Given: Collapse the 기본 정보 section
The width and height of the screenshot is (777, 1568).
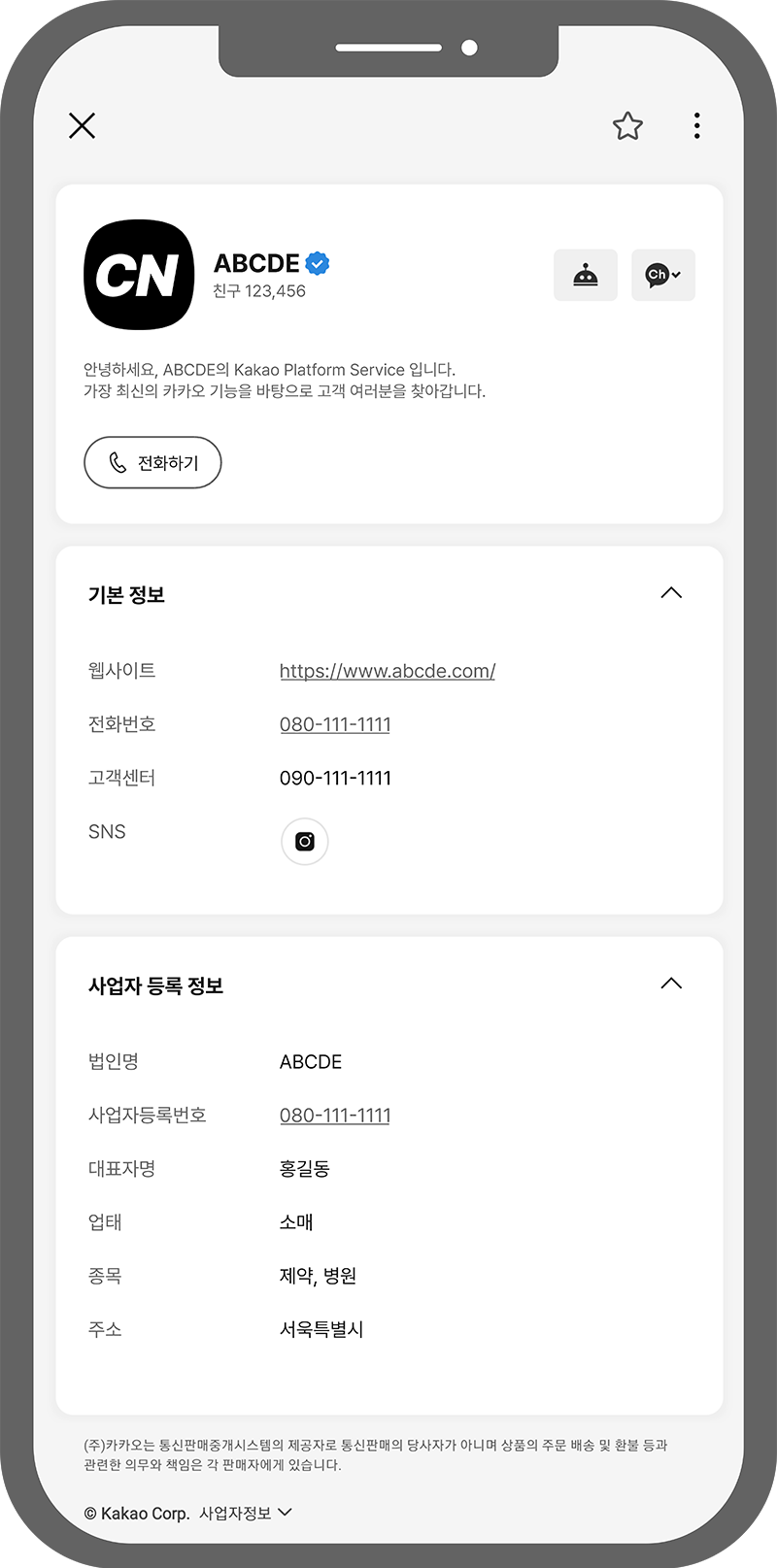Looking at the screenshot, I should tap(671, 593).
